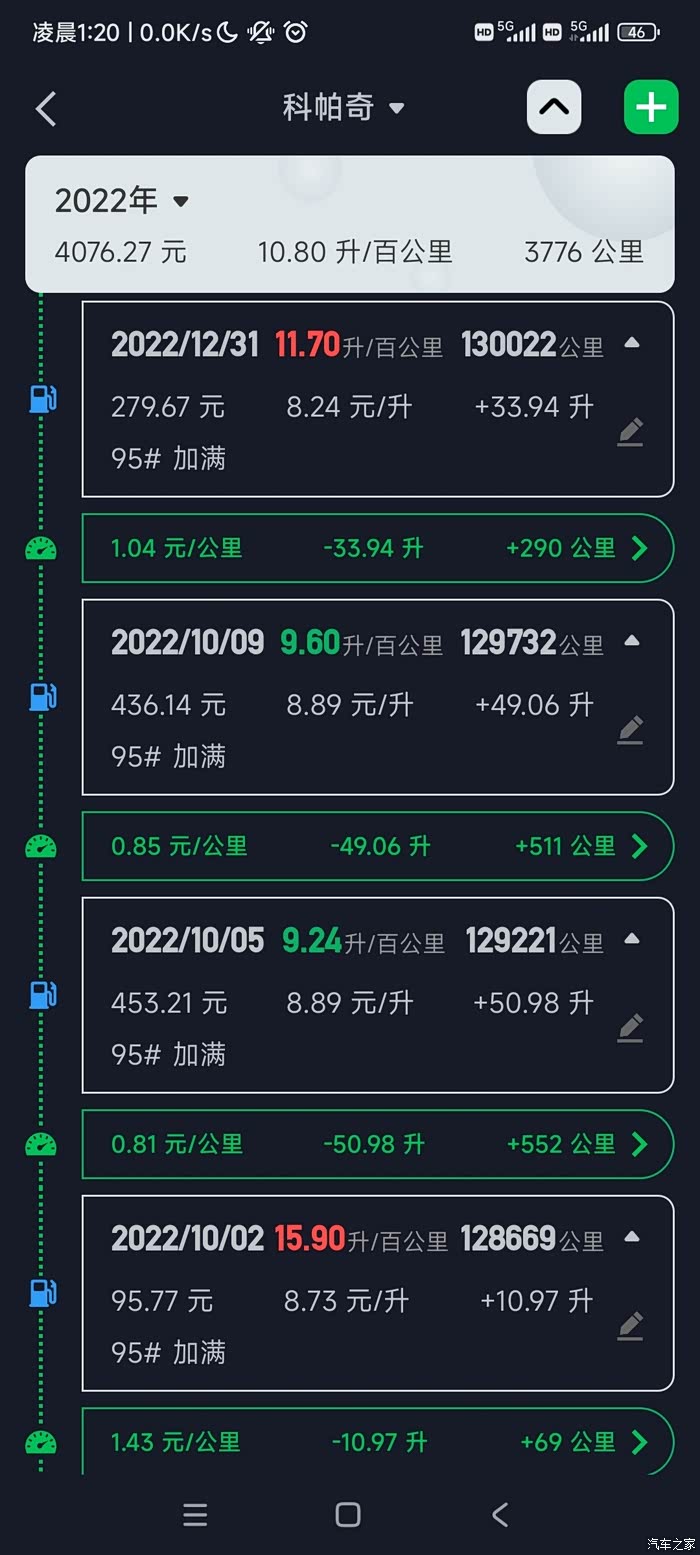Edit the 2022/12/31 refuel record

(630, 432)
